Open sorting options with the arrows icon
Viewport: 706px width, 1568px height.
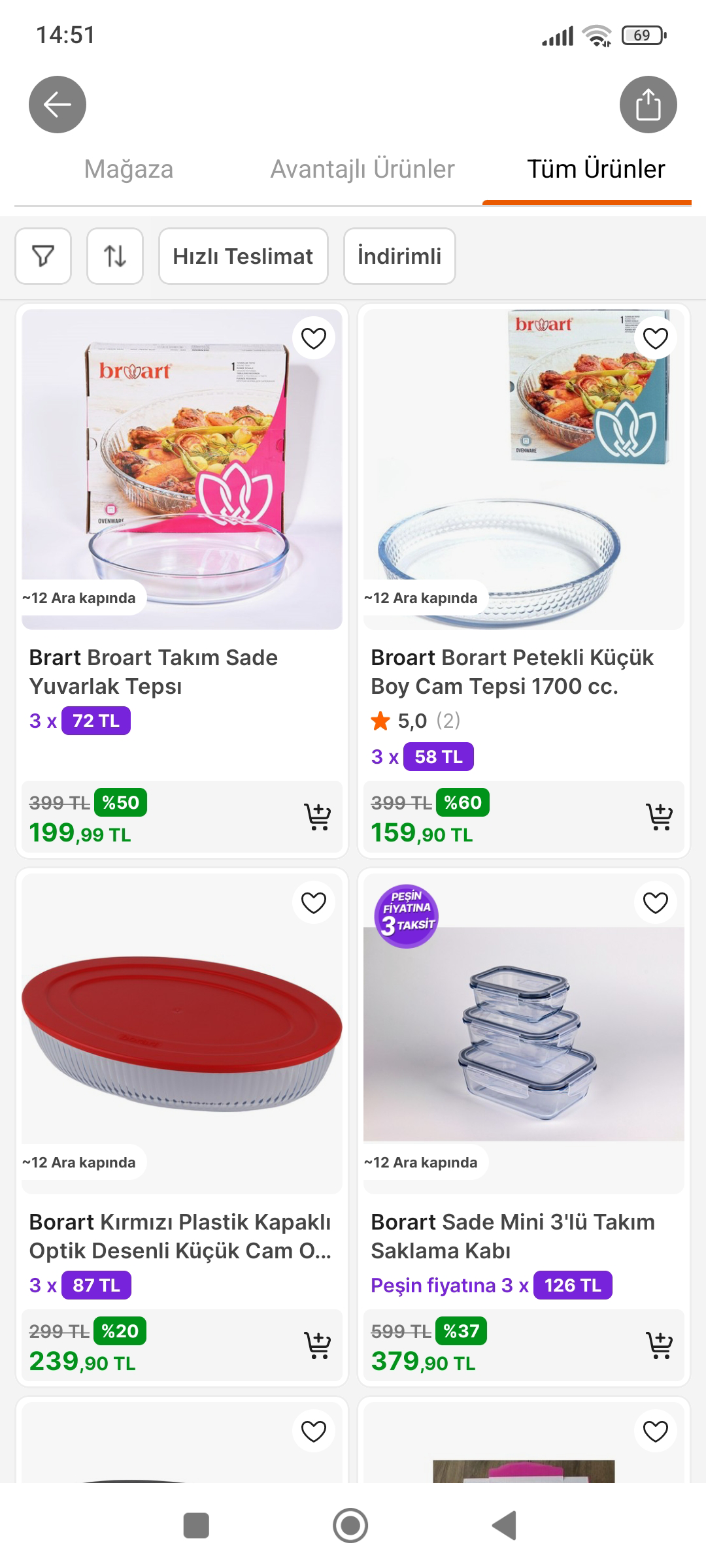pyautogui.click(x=114, y=256)
